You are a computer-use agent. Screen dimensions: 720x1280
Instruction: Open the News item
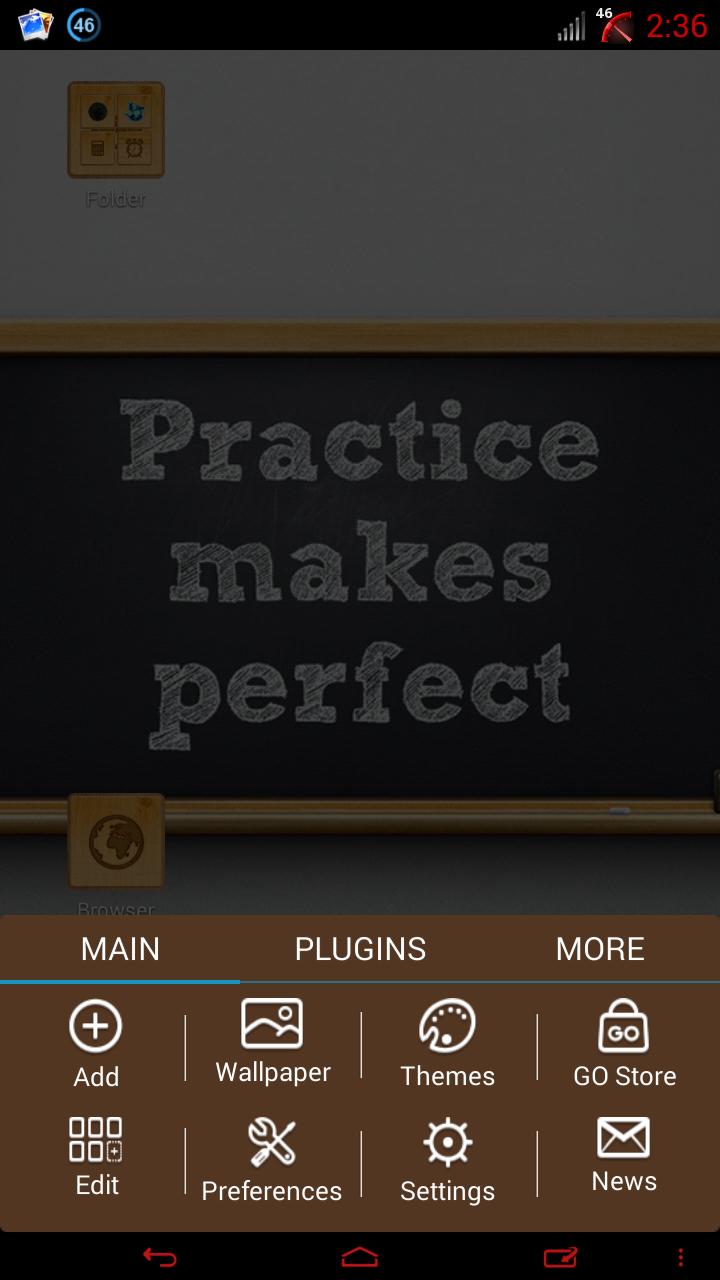pos(624,1156)
